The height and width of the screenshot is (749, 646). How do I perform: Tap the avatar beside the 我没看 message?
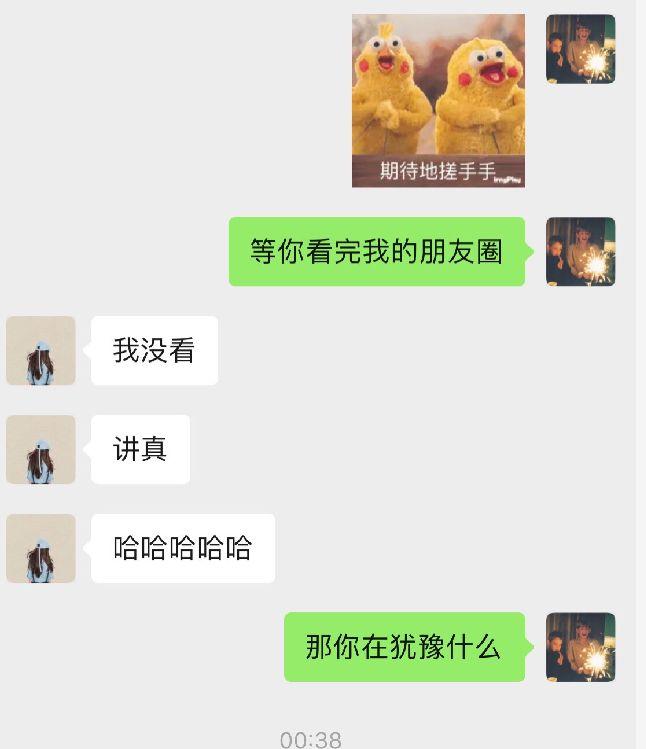pyautogui.click(x=41, y=351)
